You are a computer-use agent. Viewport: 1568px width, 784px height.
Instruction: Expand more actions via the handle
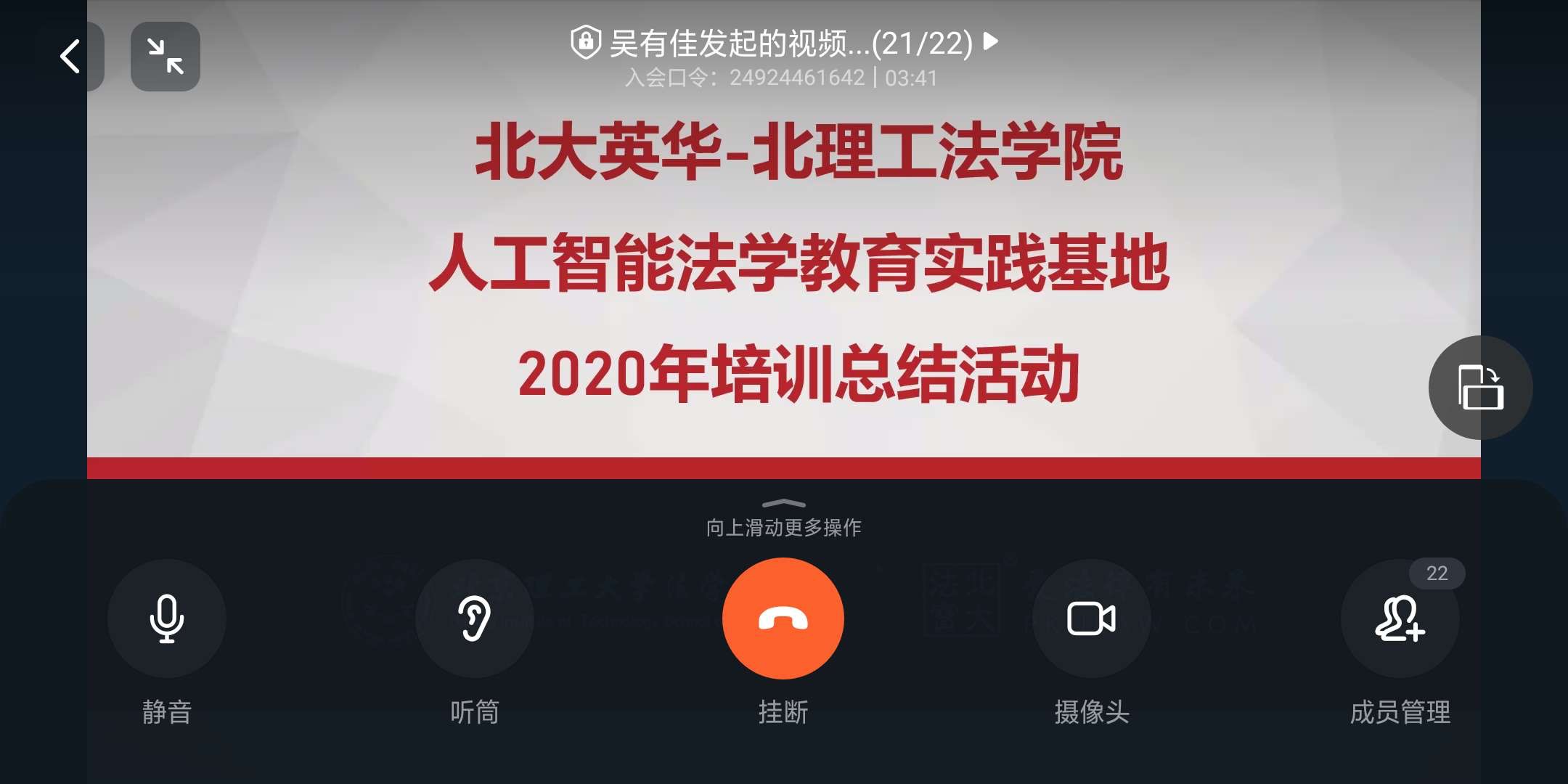tap(784, 504)
